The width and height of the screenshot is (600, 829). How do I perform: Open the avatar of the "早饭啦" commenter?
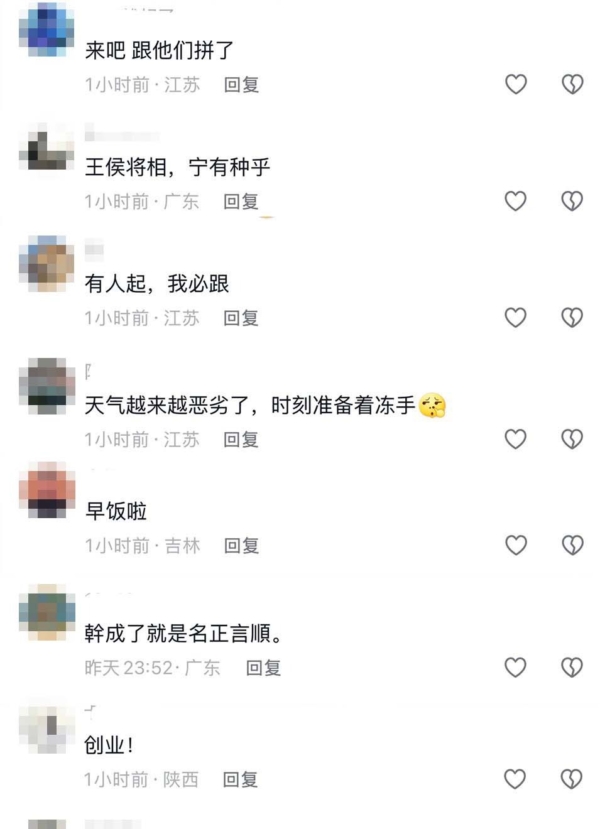point(47,490)
